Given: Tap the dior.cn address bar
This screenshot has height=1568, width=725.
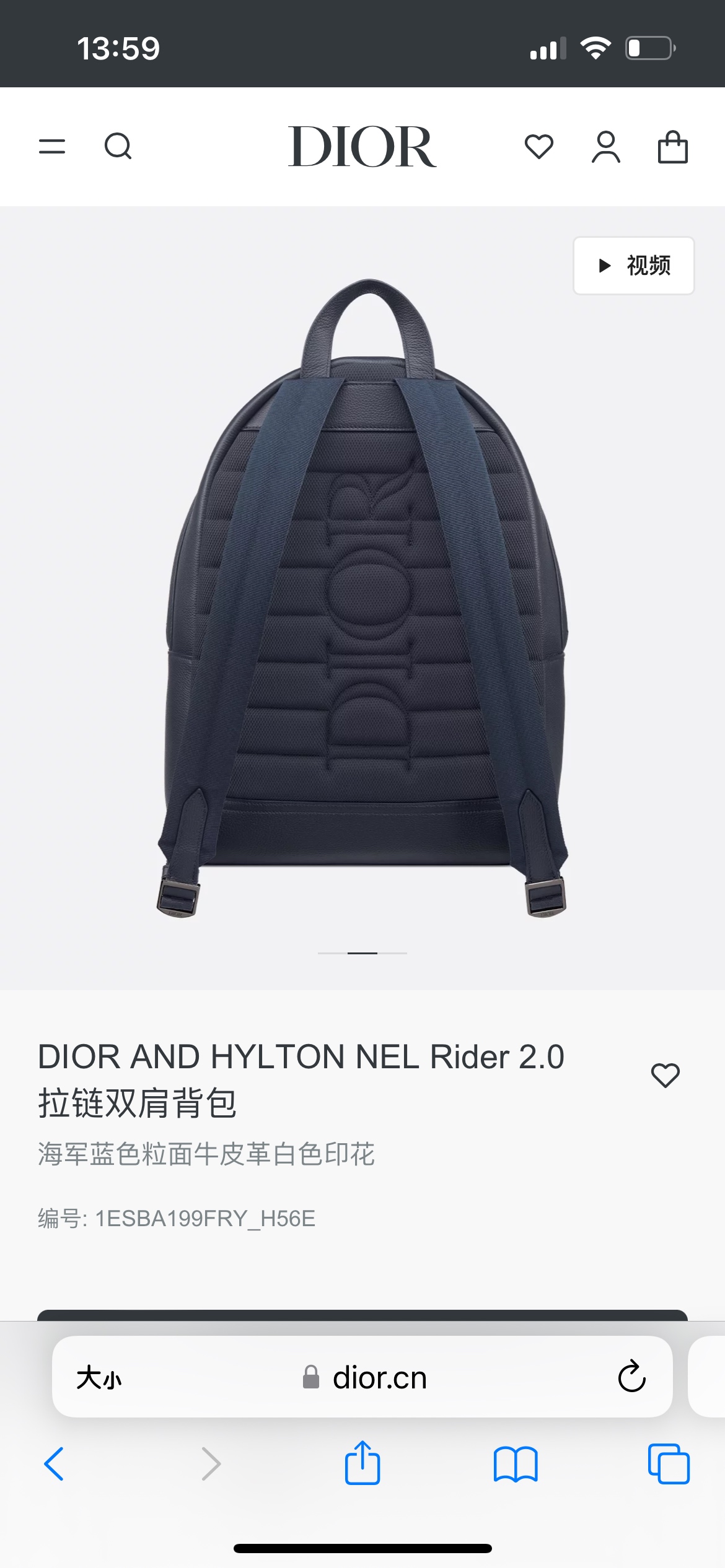Looking at the screenshot, I should [378, 1378].
